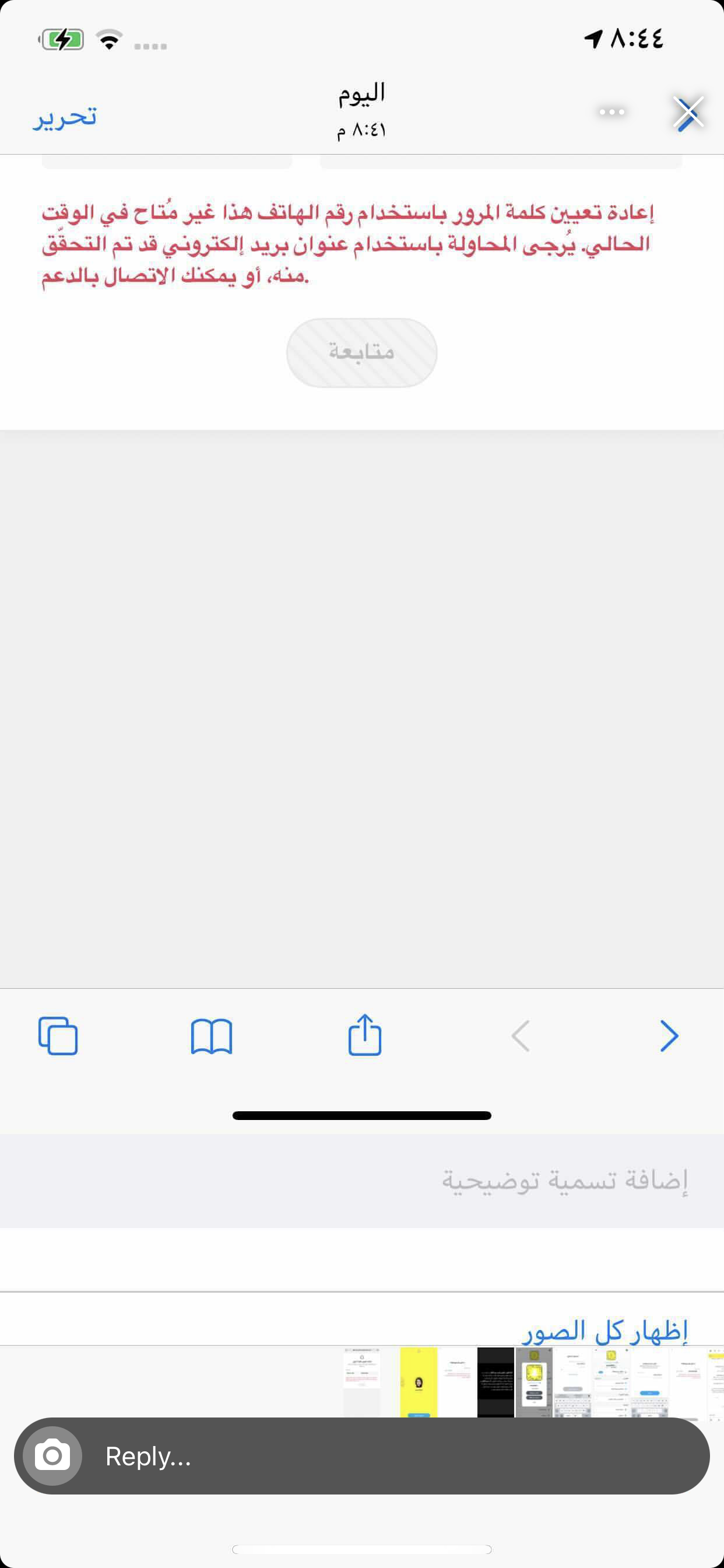The height and width of the screenshot is (1568, 724).
Task: Close the media viewer with the white X
Action: click(x=688, y=113)
